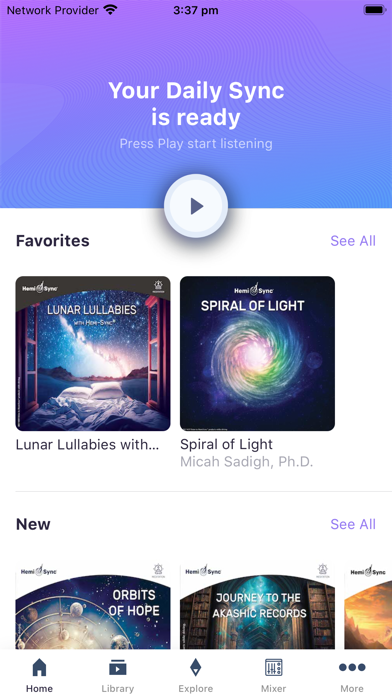Image resolution: width=392 pixels, height=696 pixels.
Task: Open the Orbits of Hope album
Action: pyautogui.click(x=93, y=605)
